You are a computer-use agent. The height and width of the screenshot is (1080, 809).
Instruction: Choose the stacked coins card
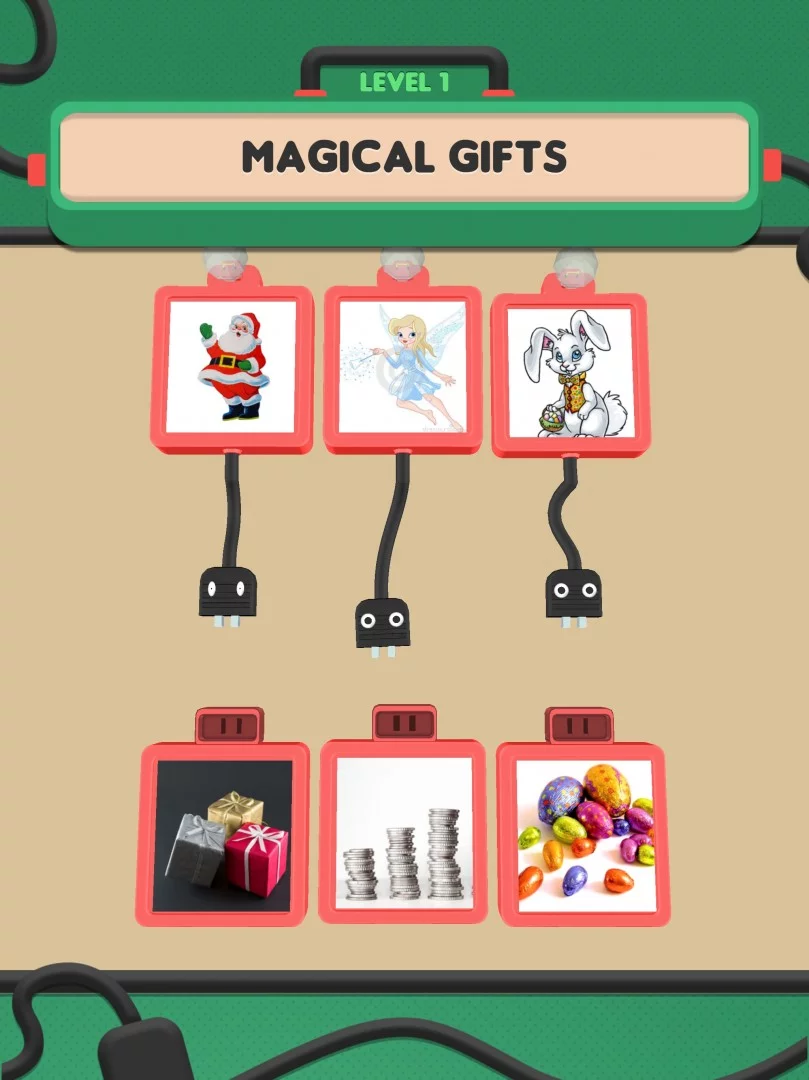coord(403,831)
